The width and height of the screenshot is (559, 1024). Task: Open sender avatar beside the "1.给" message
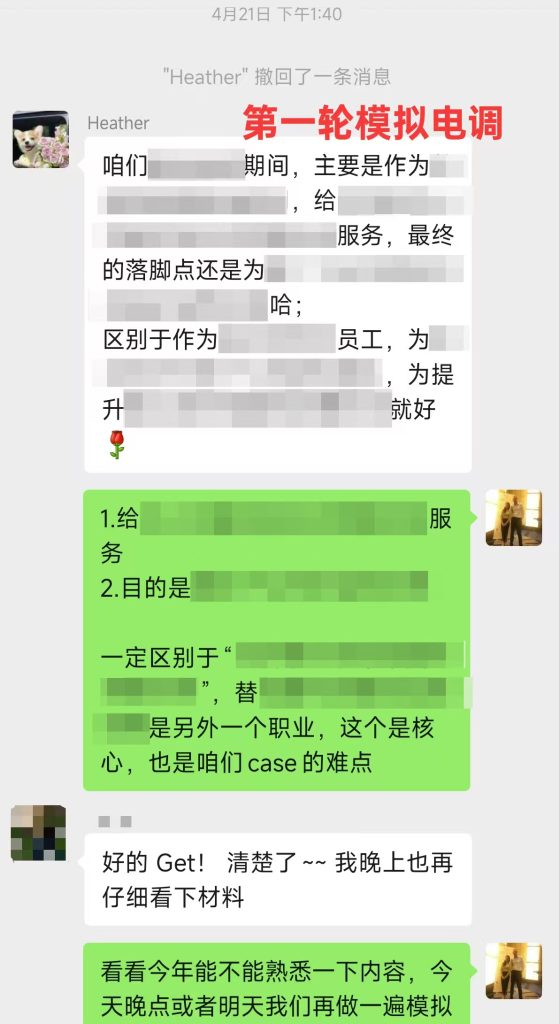[513, 517]
